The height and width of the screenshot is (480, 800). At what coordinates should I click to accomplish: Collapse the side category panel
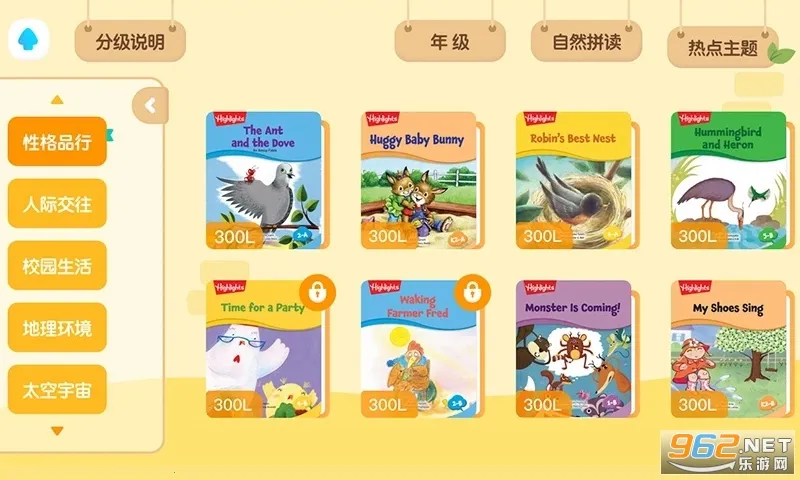150,105
